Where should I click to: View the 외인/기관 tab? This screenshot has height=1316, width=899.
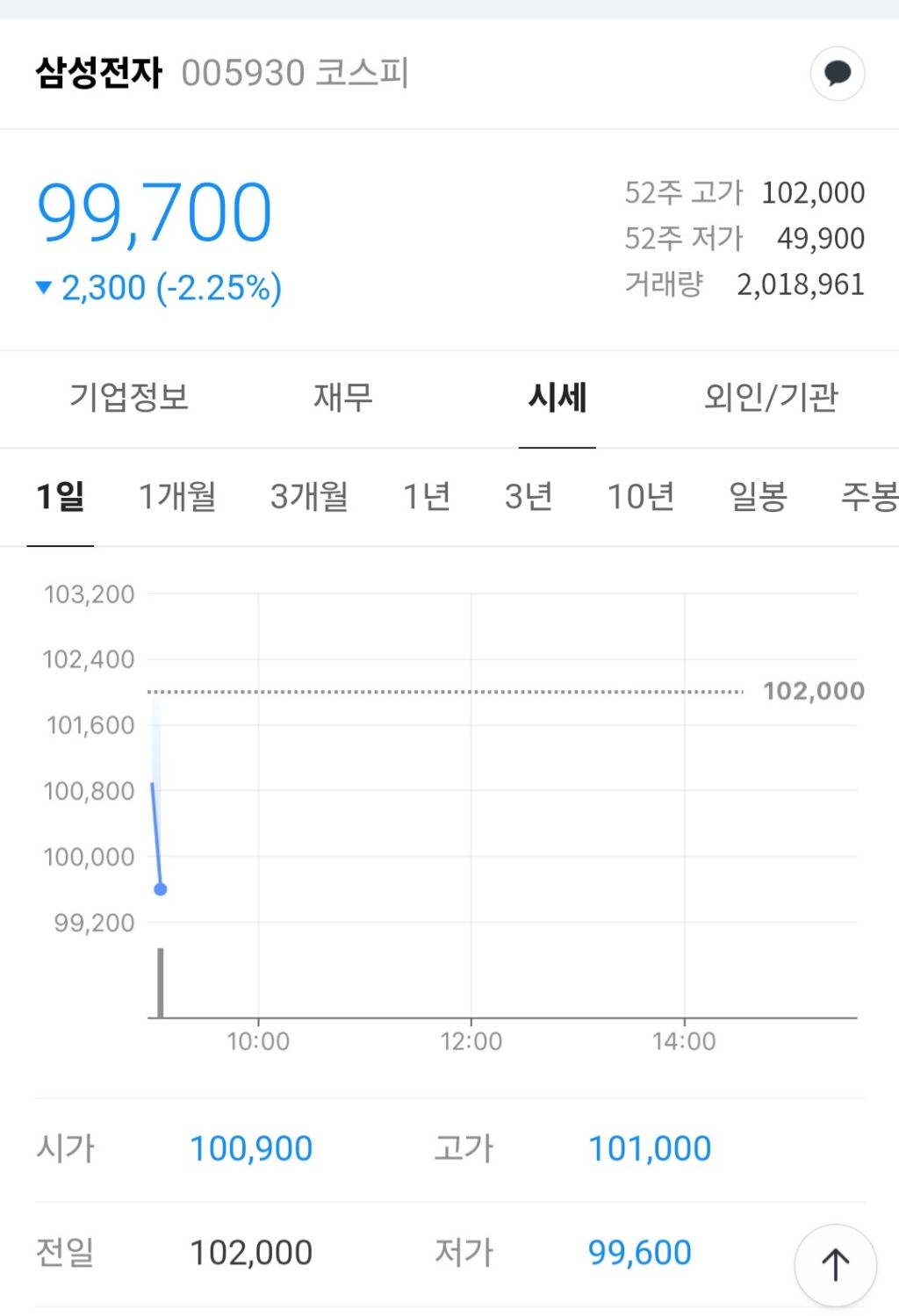[771, 398]
